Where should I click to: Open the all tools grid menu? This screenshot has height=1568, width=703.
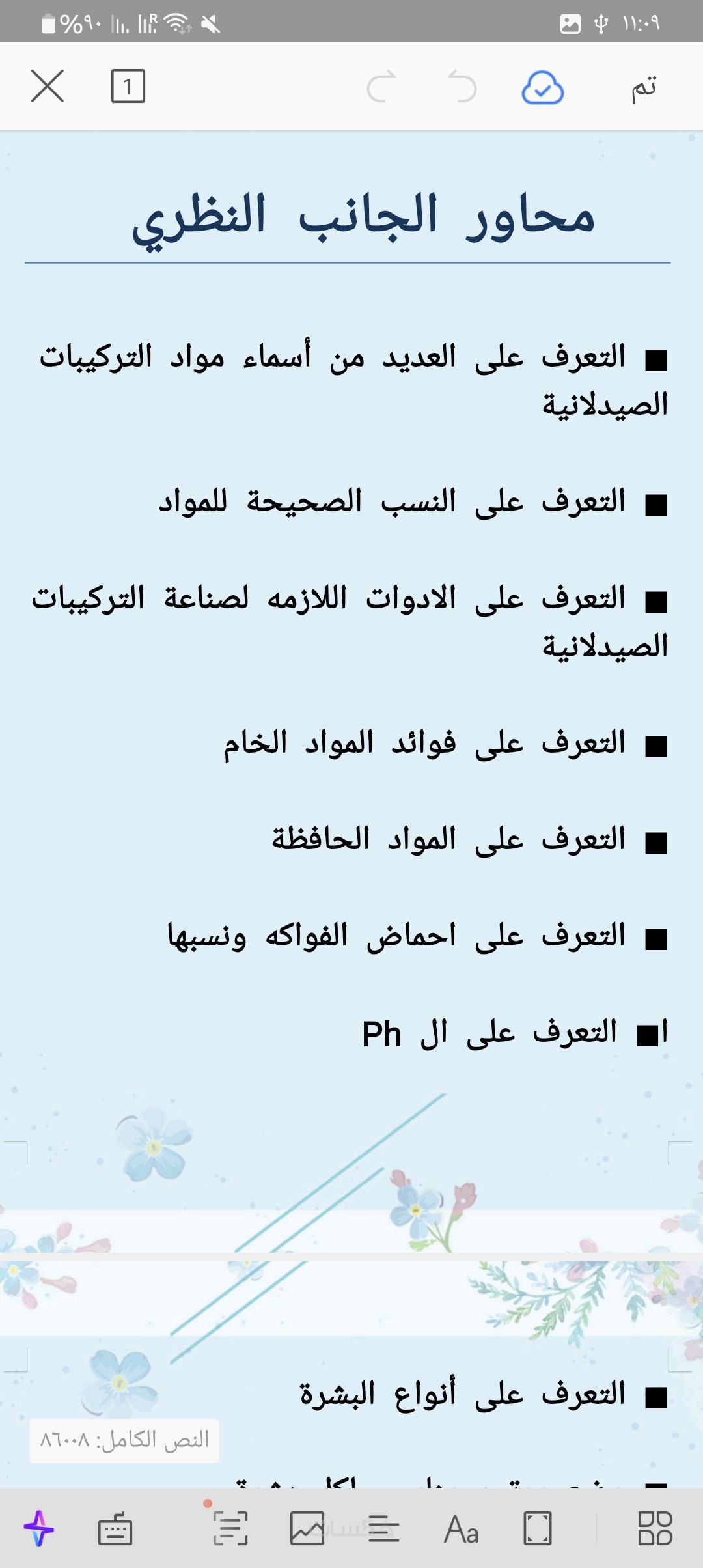point(654,1528)
